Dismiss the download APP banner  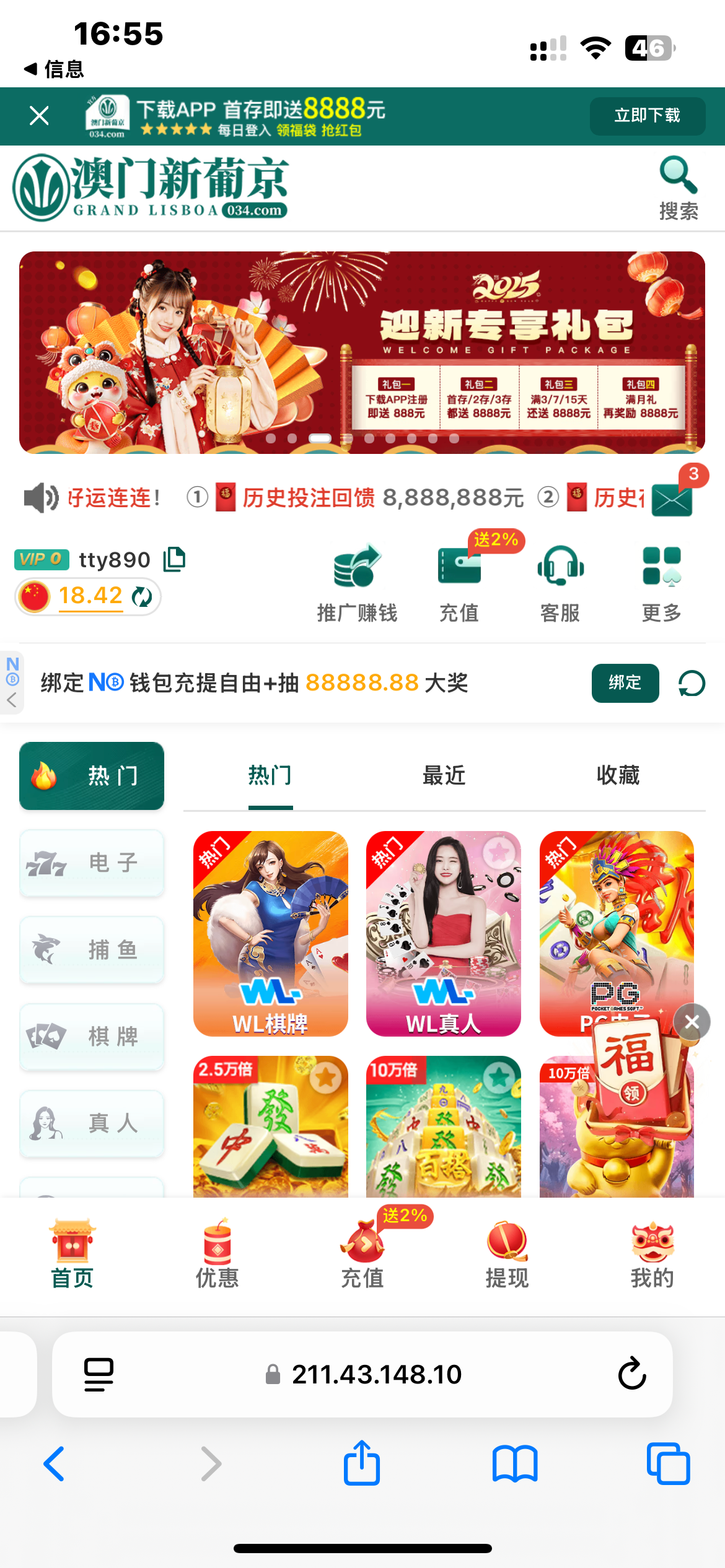39,116
